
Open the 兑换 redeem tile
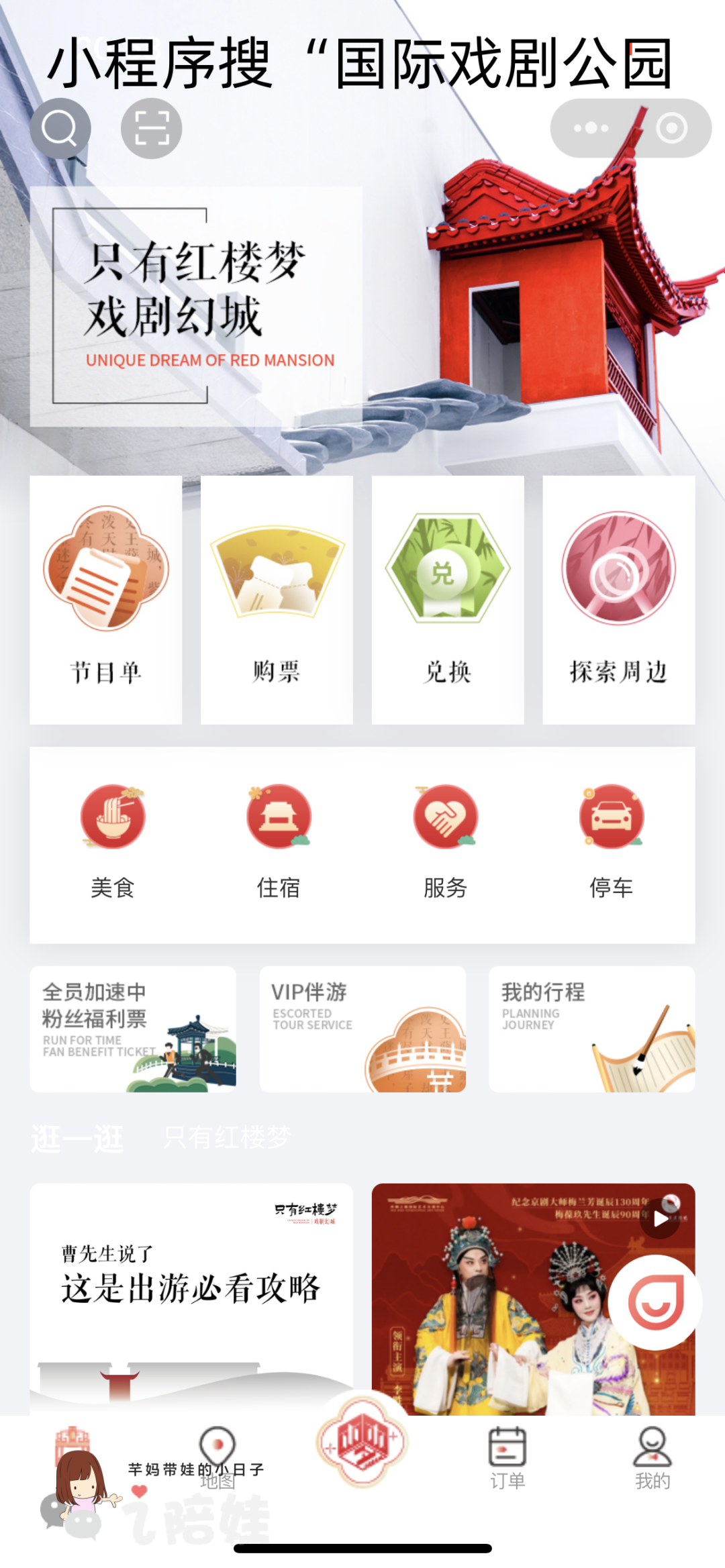448,600
